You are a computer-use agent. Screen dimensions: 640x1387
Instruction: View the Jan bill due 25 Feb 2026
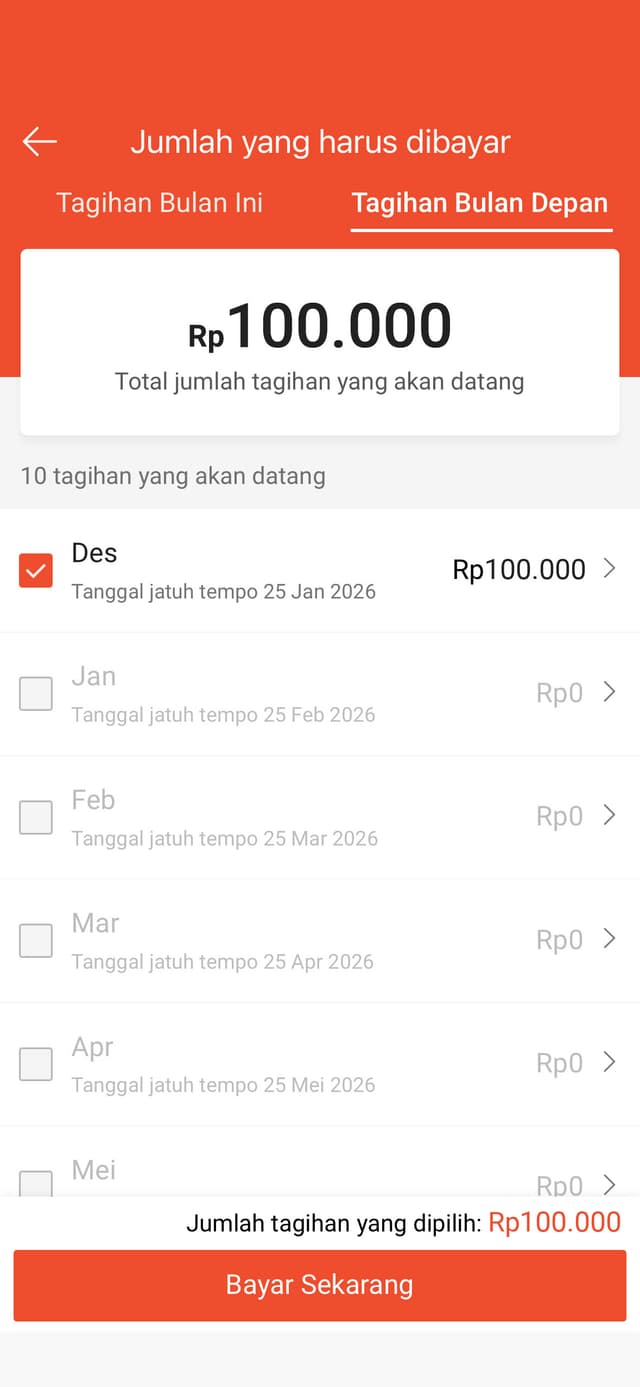(609, 692)
